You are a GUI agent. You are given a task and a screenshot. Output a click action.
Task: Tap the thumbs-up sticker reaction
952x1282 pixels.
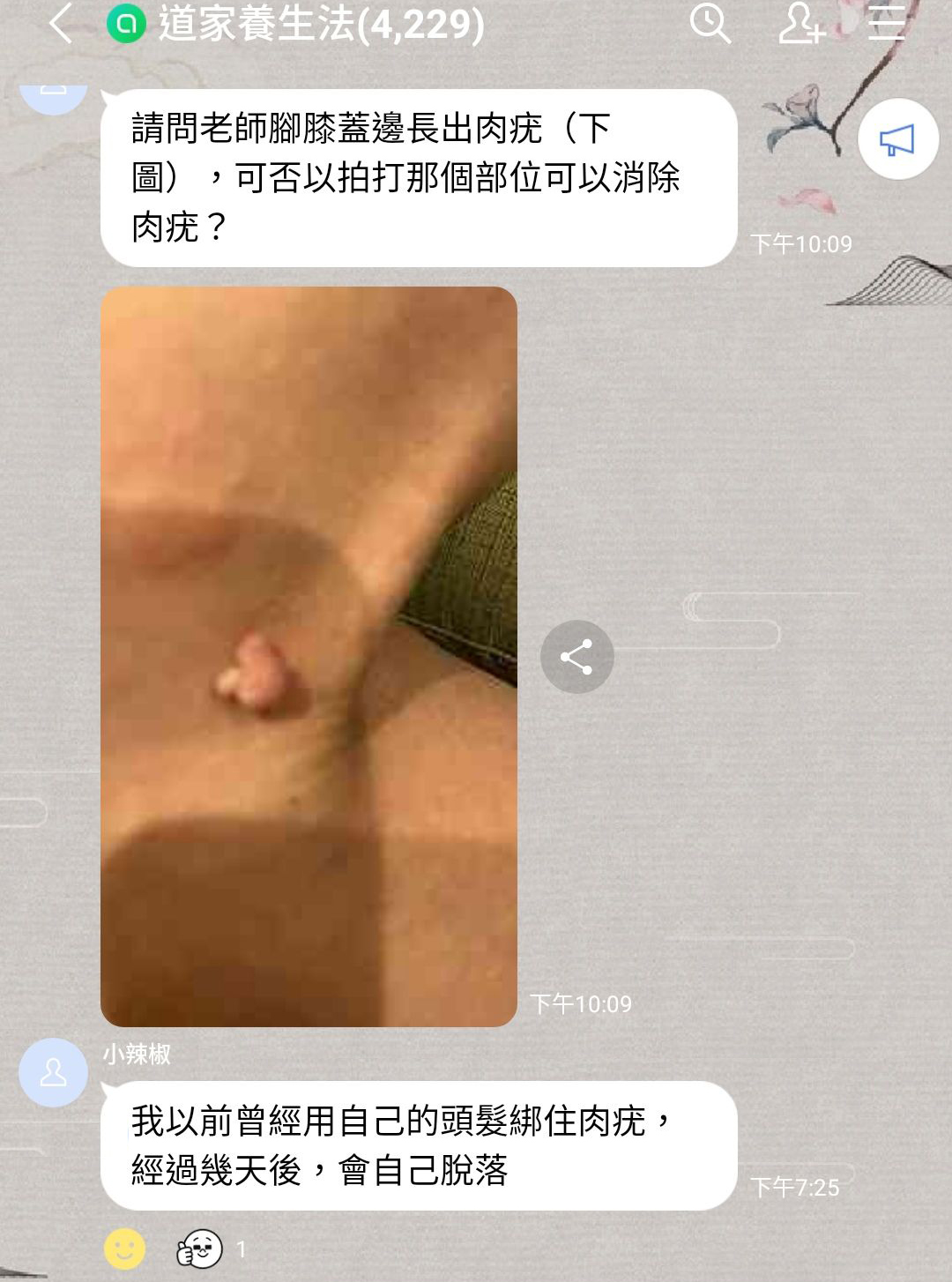199,1248
